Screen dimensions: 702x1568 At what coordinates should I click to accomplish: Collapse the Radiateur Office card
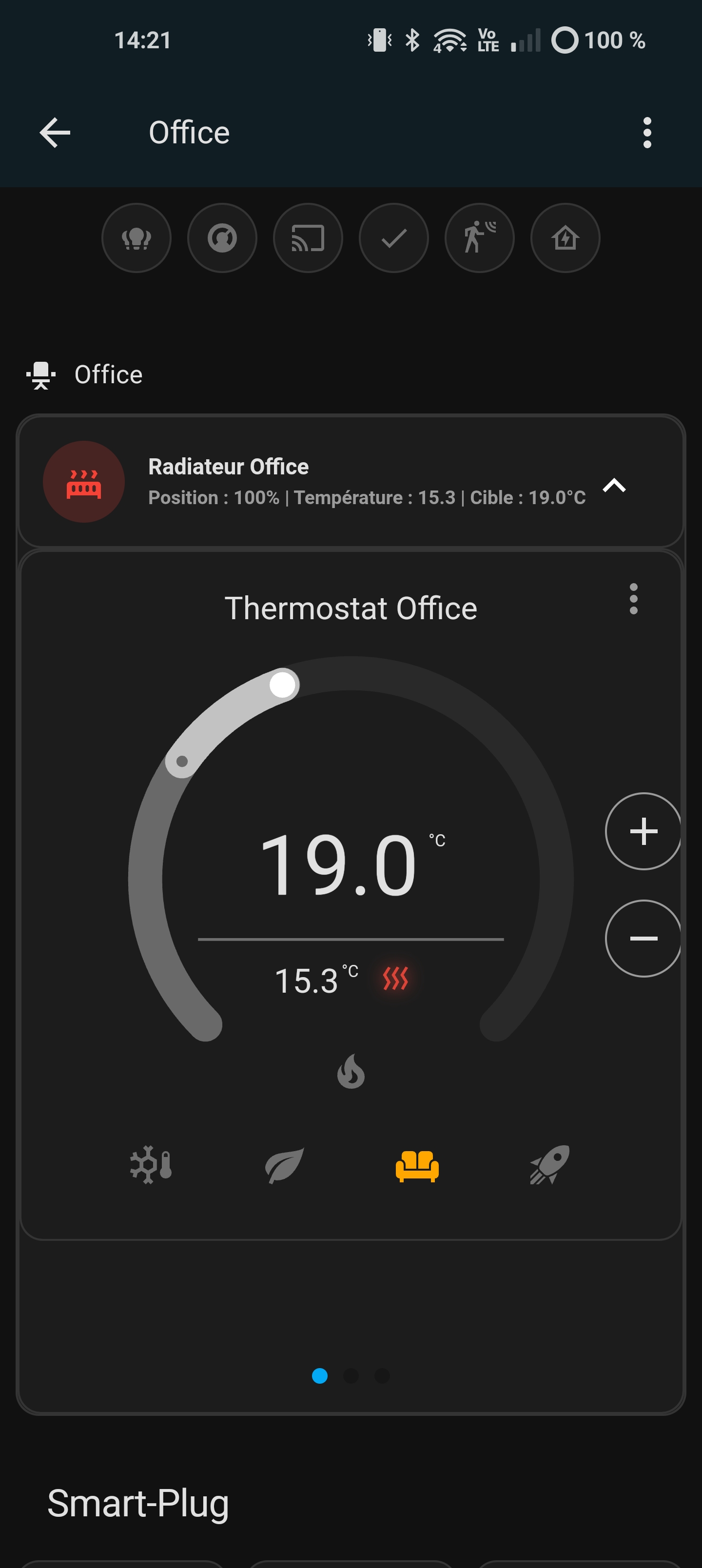tap(614, 485)
